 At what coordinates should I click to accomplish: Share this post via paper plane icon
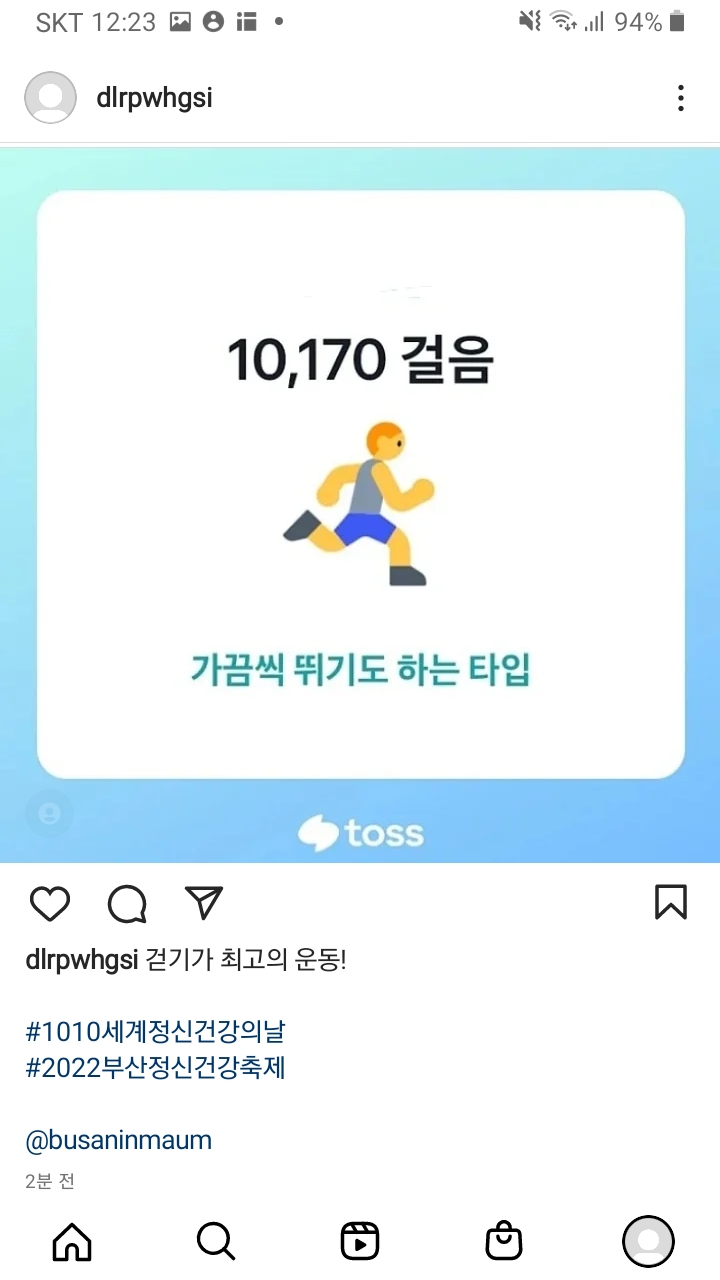204,902
